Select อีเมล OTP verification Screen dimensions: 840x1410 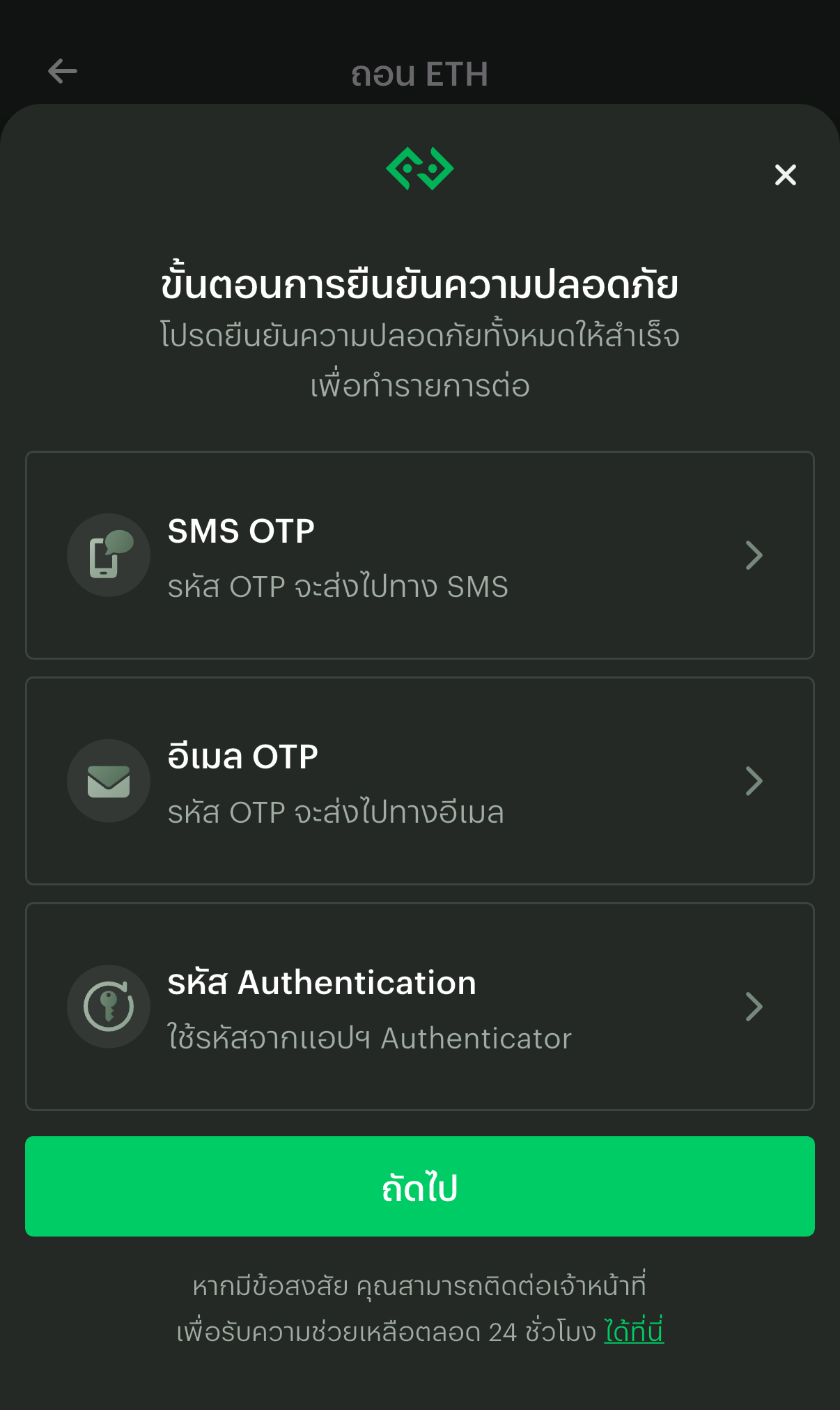tap(419, 781)
